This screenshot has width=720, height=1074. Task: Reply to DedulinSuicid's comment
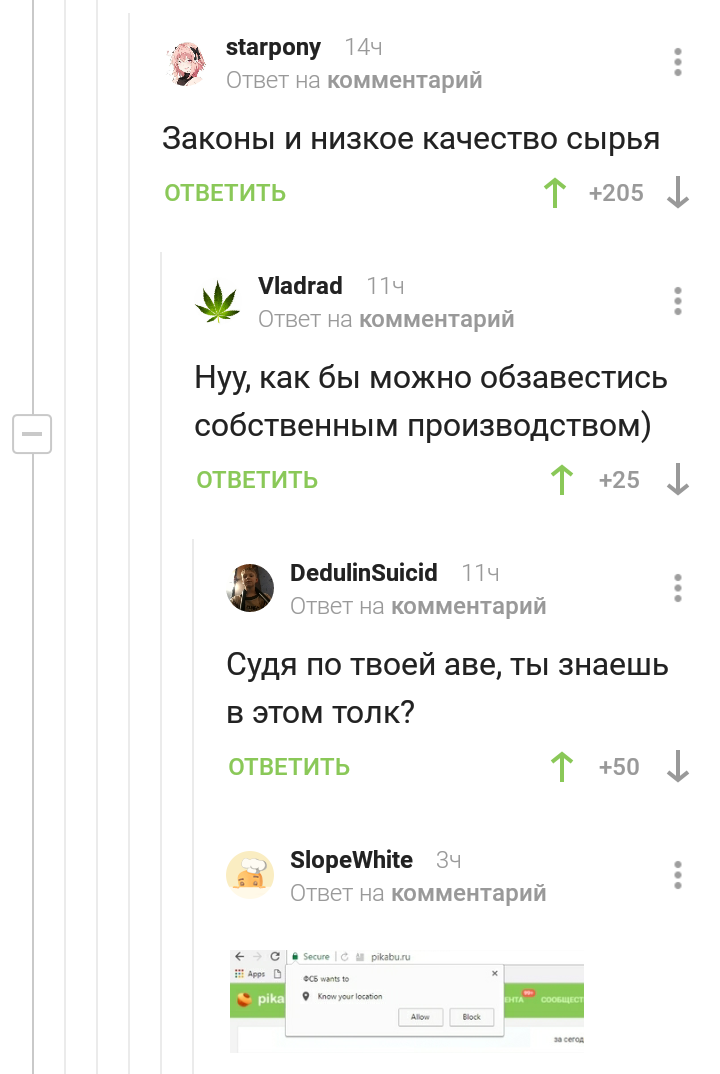click(x=289, y=767)
